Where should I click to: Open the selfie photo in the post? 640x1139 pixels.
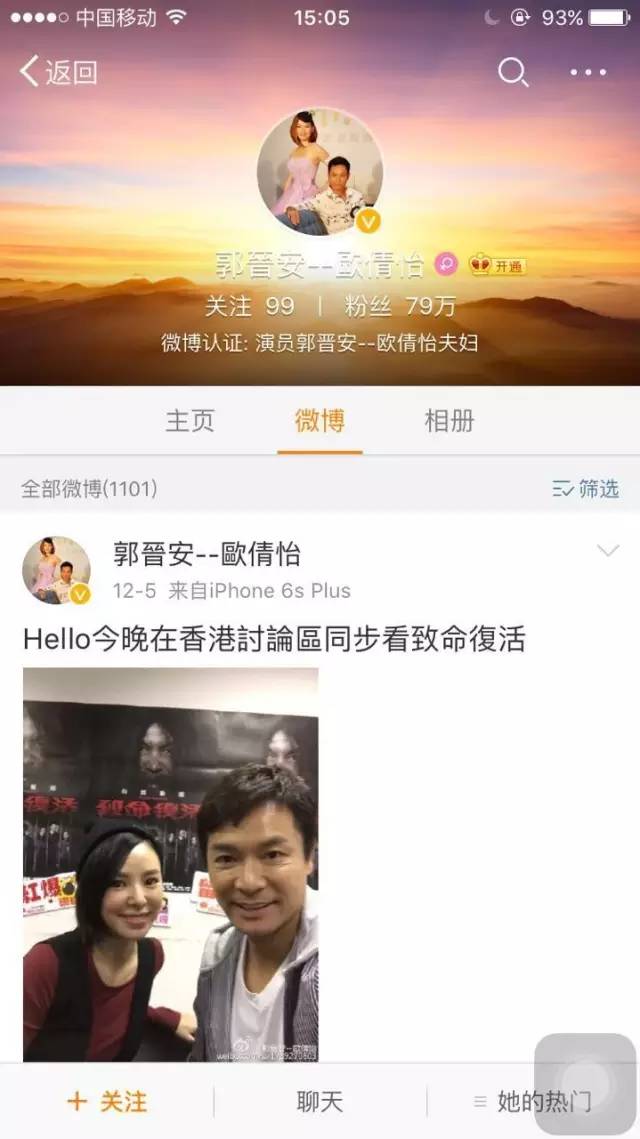tap(171, 864)
